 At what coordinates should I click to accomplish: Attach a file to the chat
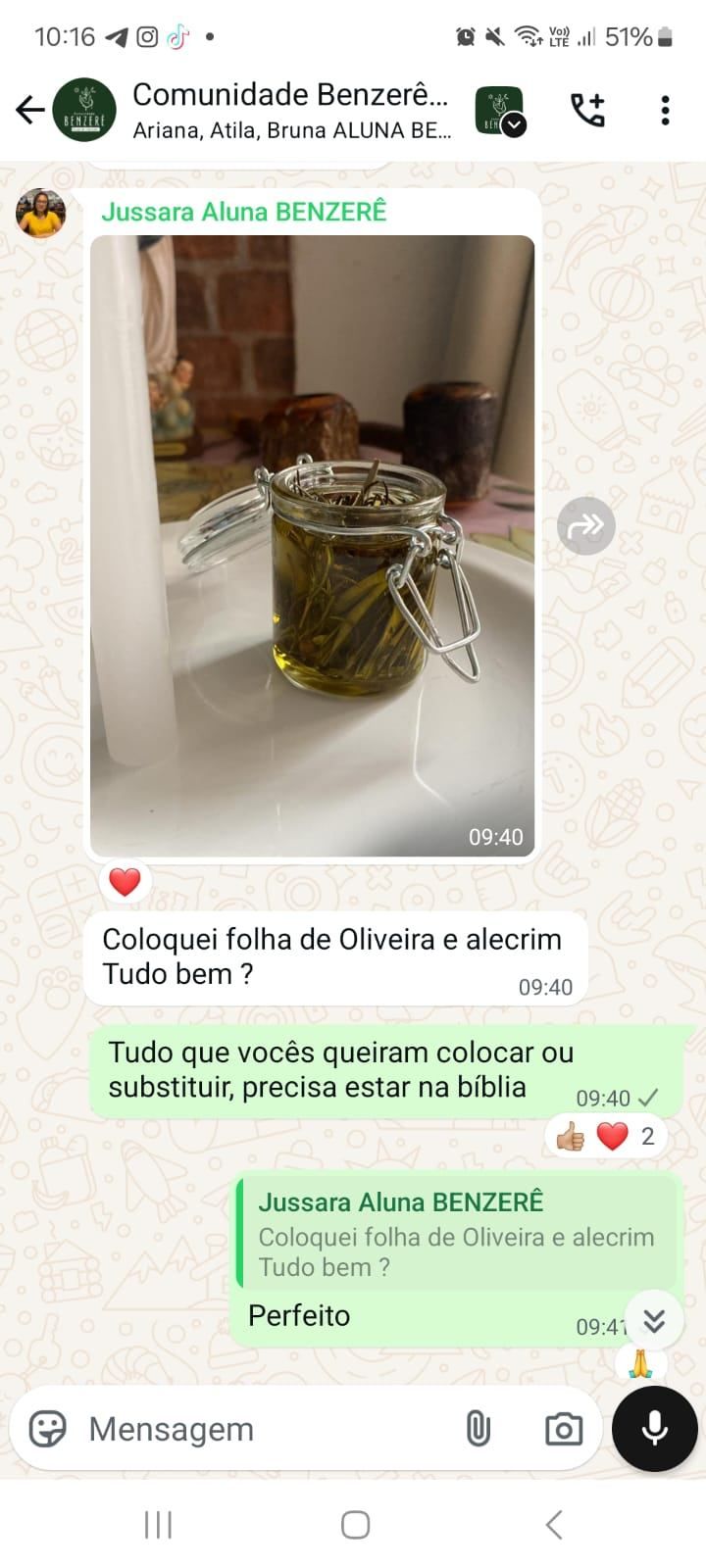[x=478, y=1429]
